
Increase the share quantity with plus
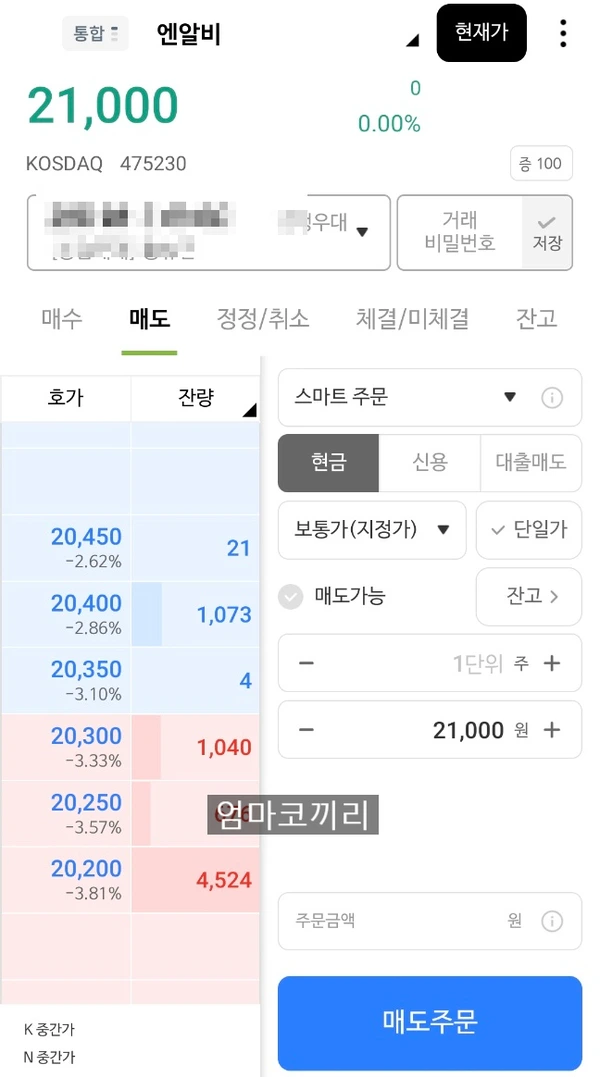[x=552, y=663]
